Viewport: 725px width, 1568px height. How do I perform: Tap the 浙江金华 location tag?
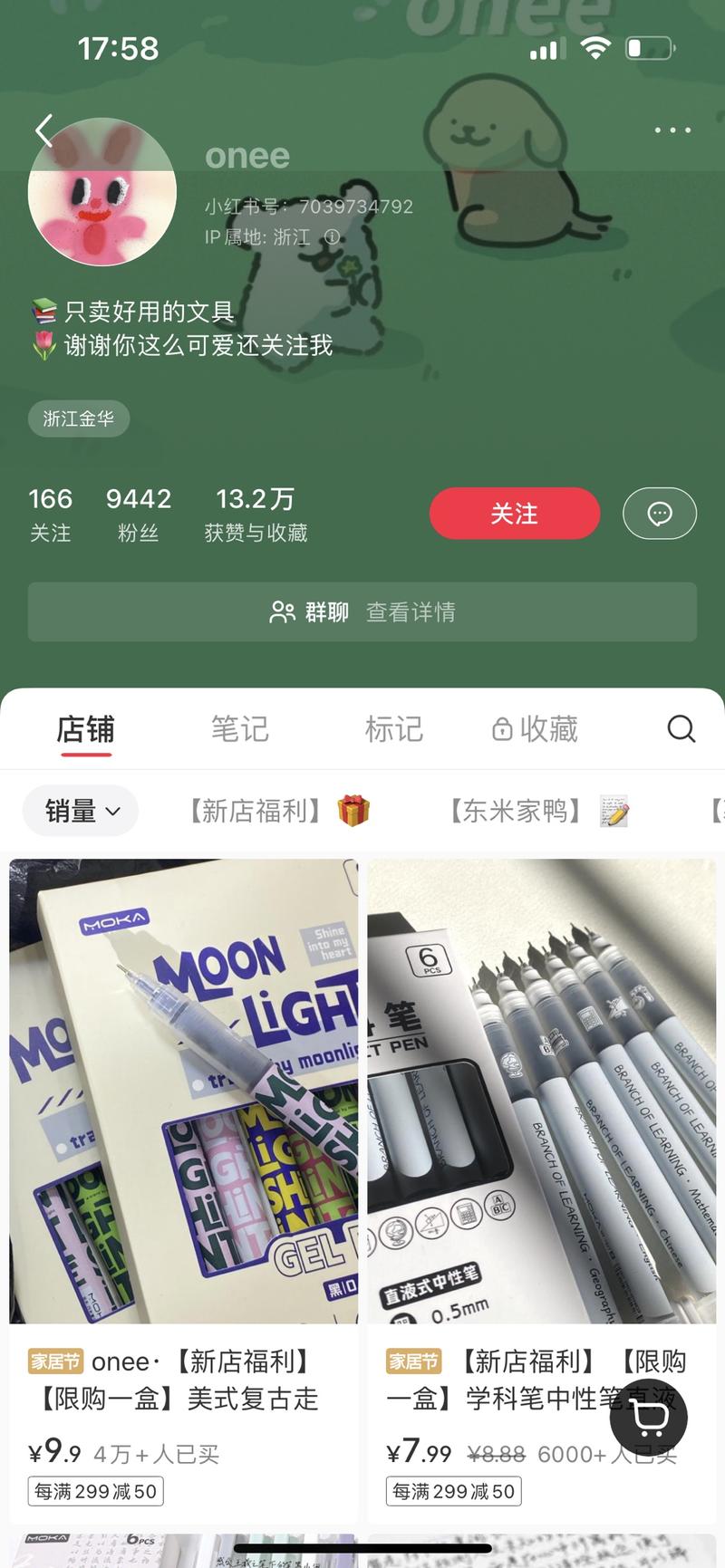tap(79, 418)
